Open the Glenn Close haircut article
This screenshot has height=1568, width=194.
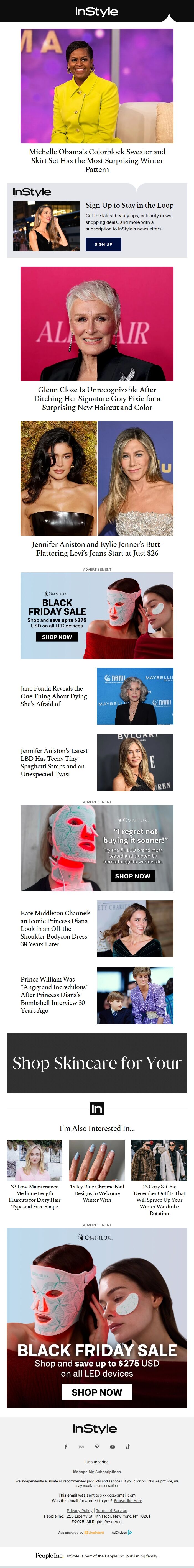(x=97, y=398)
